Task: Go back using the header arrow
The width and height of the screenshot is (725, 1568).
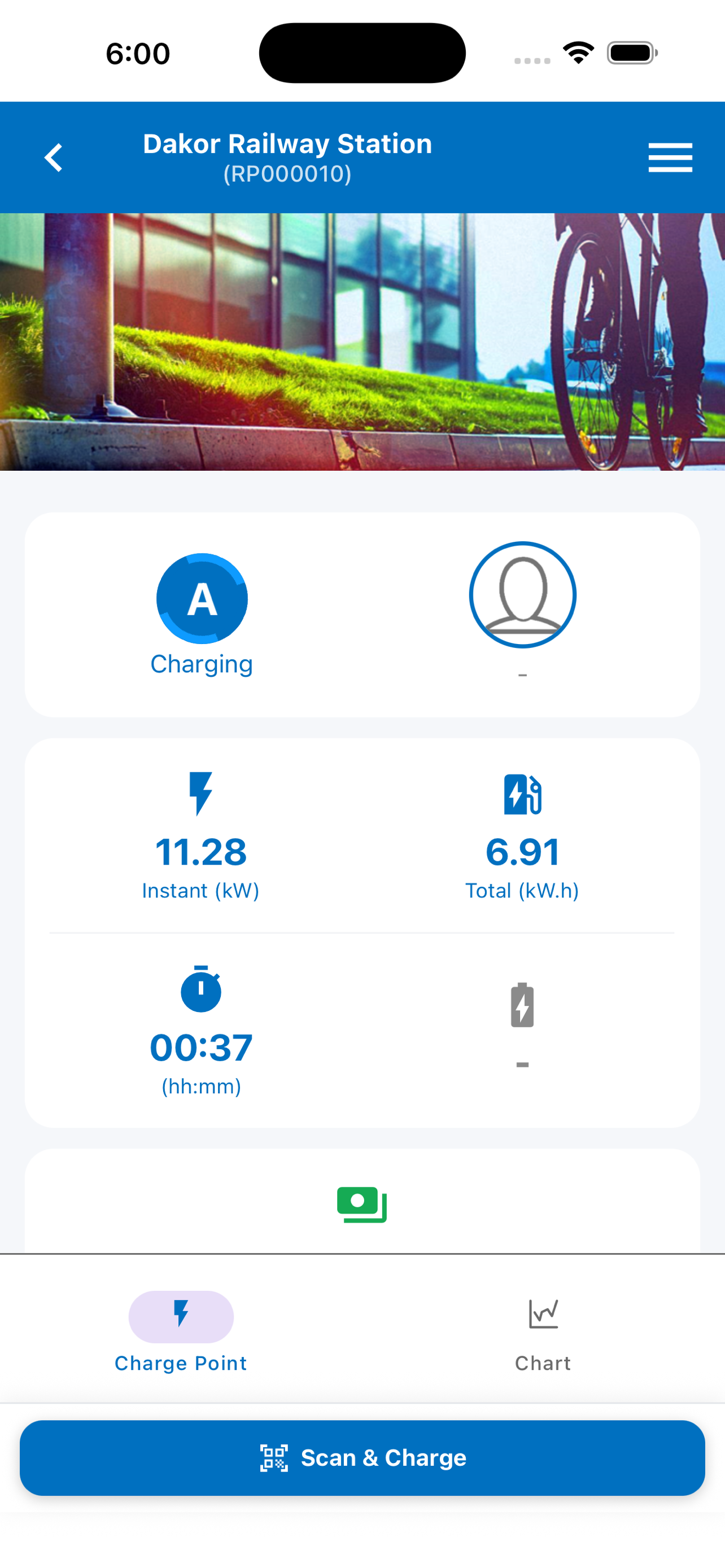Action: pyautogui.click(x=54, y=157)
